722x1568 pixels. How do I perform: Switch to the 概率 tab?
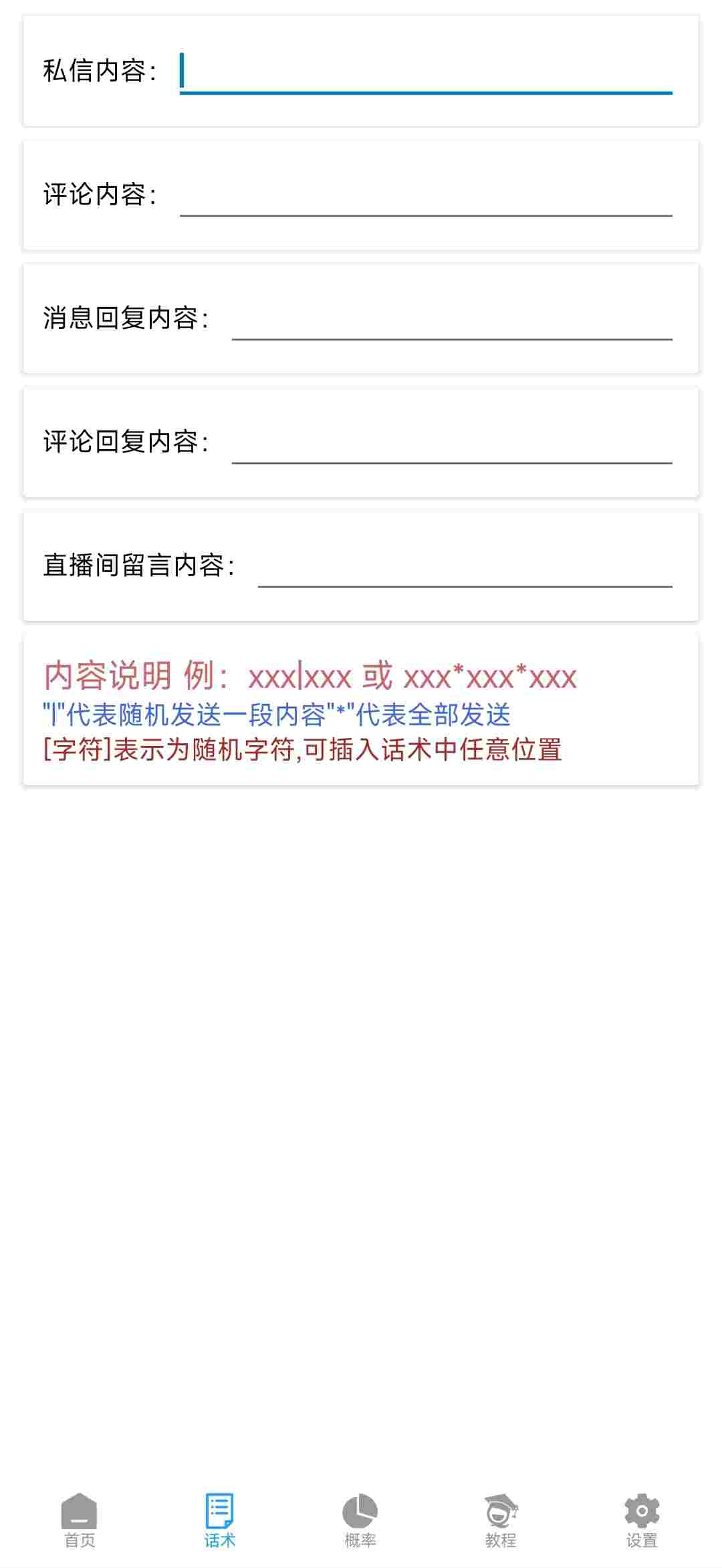coord(360,1521)
